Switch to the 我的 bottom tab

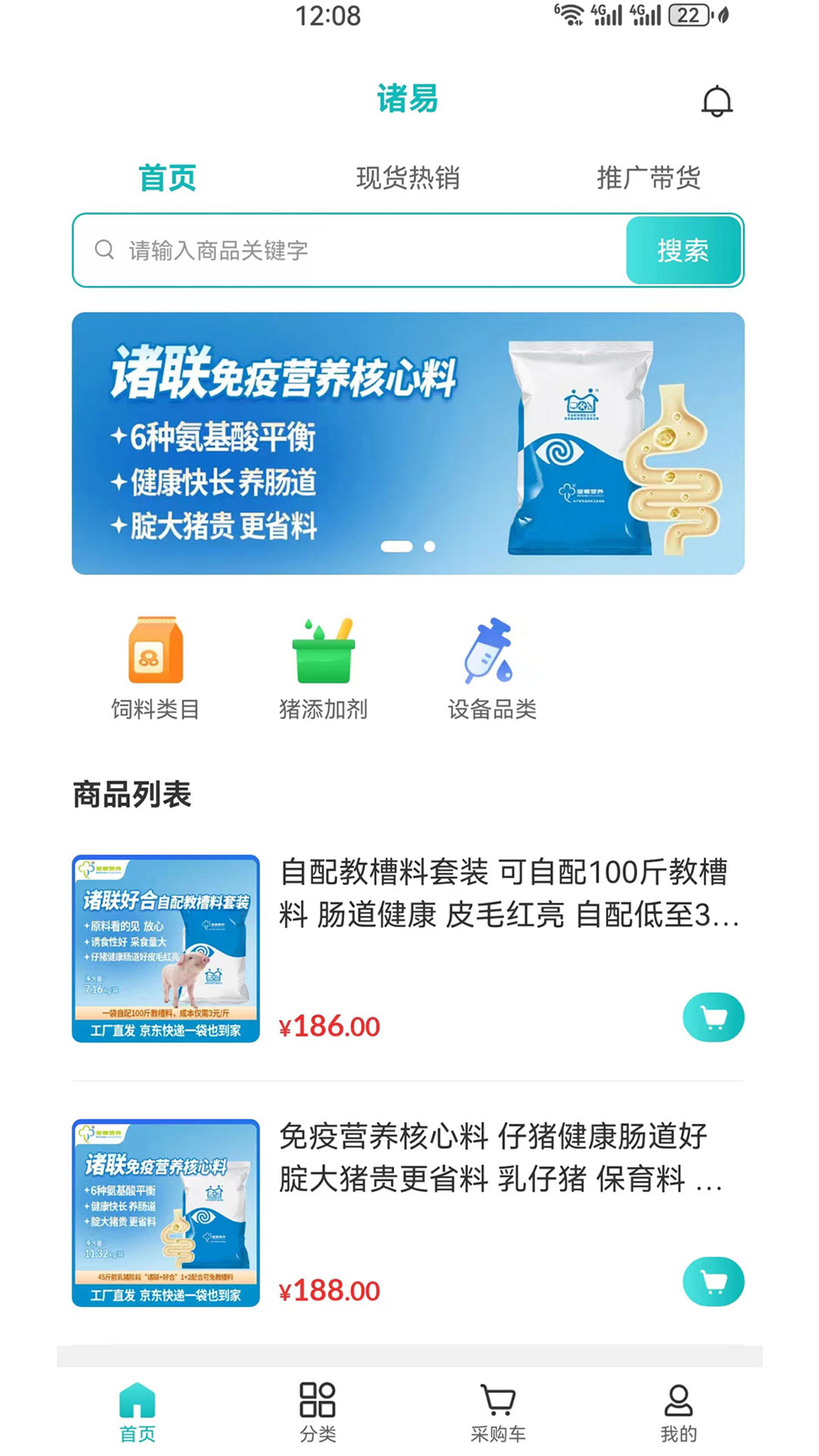coord(678,1411)
